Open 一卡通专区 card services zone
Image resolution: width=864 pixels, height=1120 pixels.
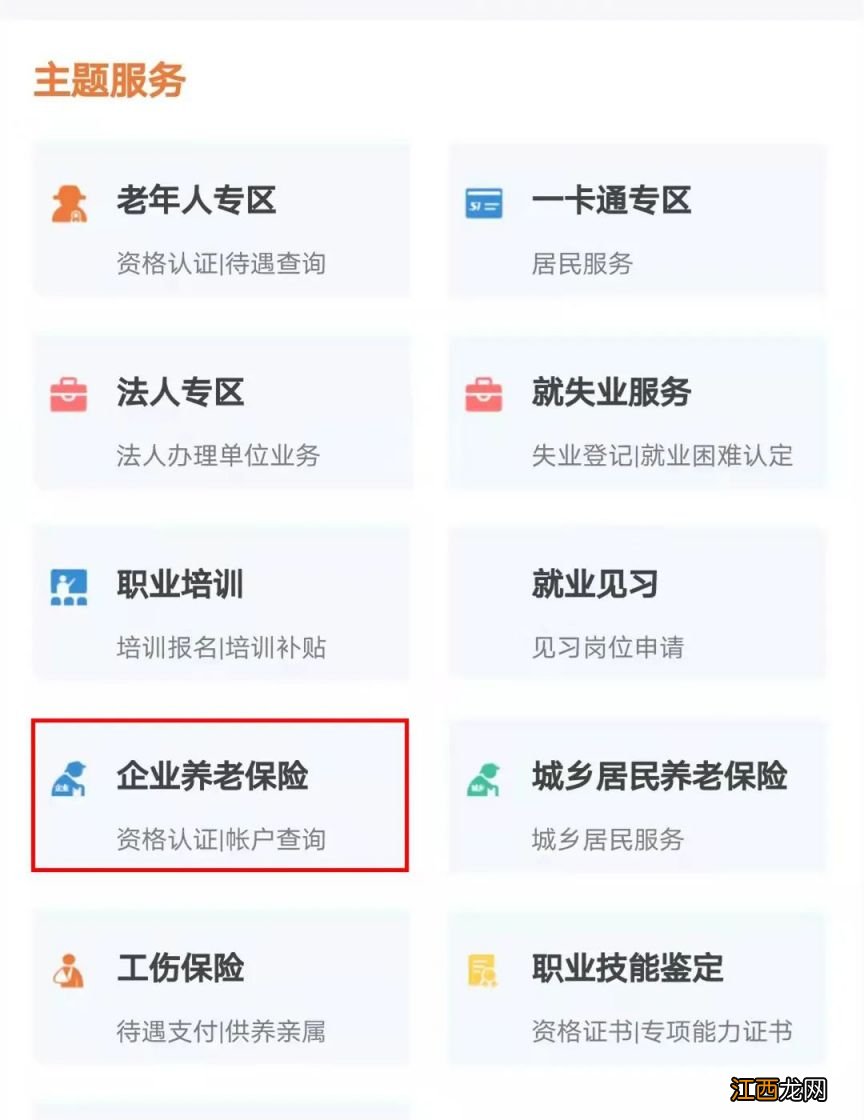pyautogui.click(x=609, y=201)
